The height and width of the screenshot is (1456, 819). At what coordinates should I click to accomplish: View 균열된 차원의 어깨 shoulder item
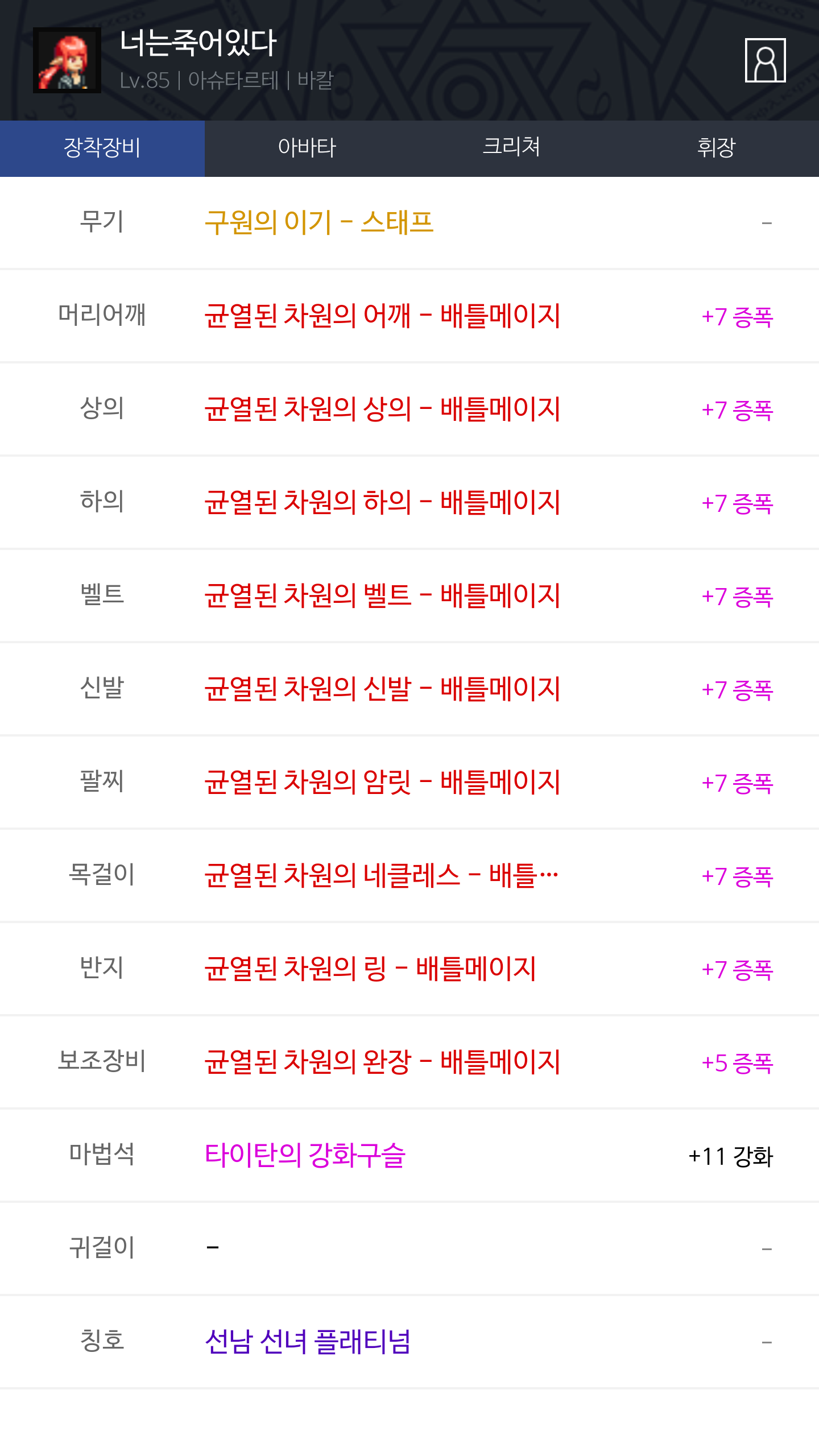382,316
